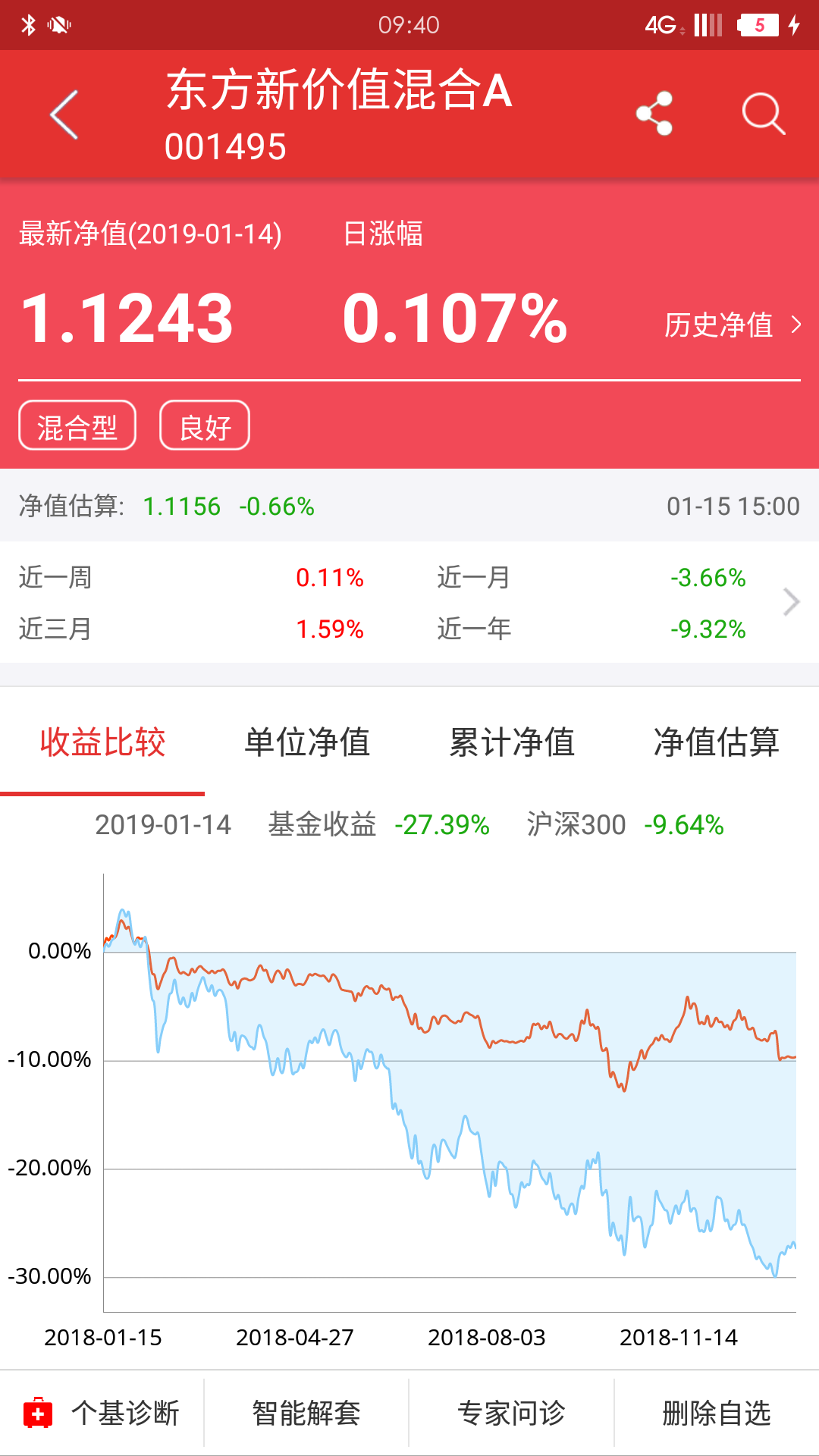Toggle the muted notification icon in status bar
The image size is (819, 1456).
tap(59, 23)
